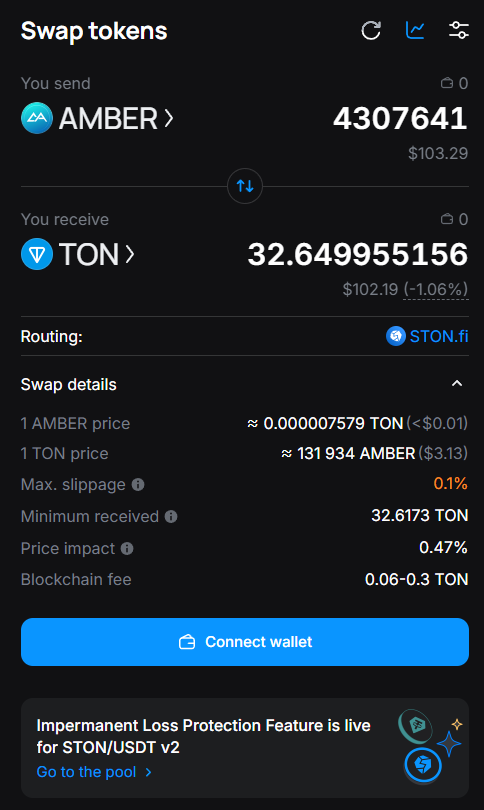The image size is (484, 810).
Task: Collapse the Swap details section
Action: [457, 384]
